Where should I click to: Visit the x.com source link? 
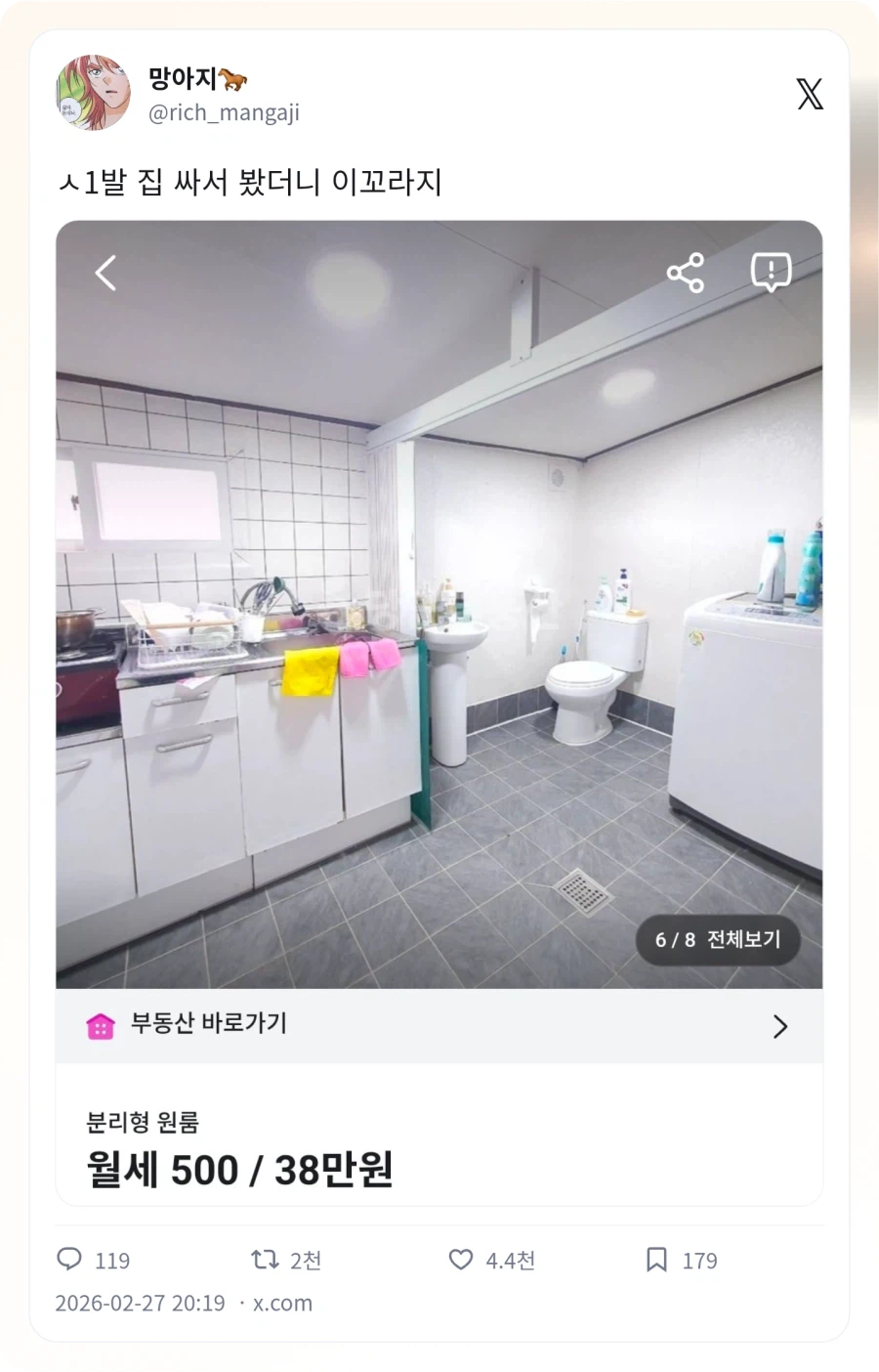[x=282, y=1303]
